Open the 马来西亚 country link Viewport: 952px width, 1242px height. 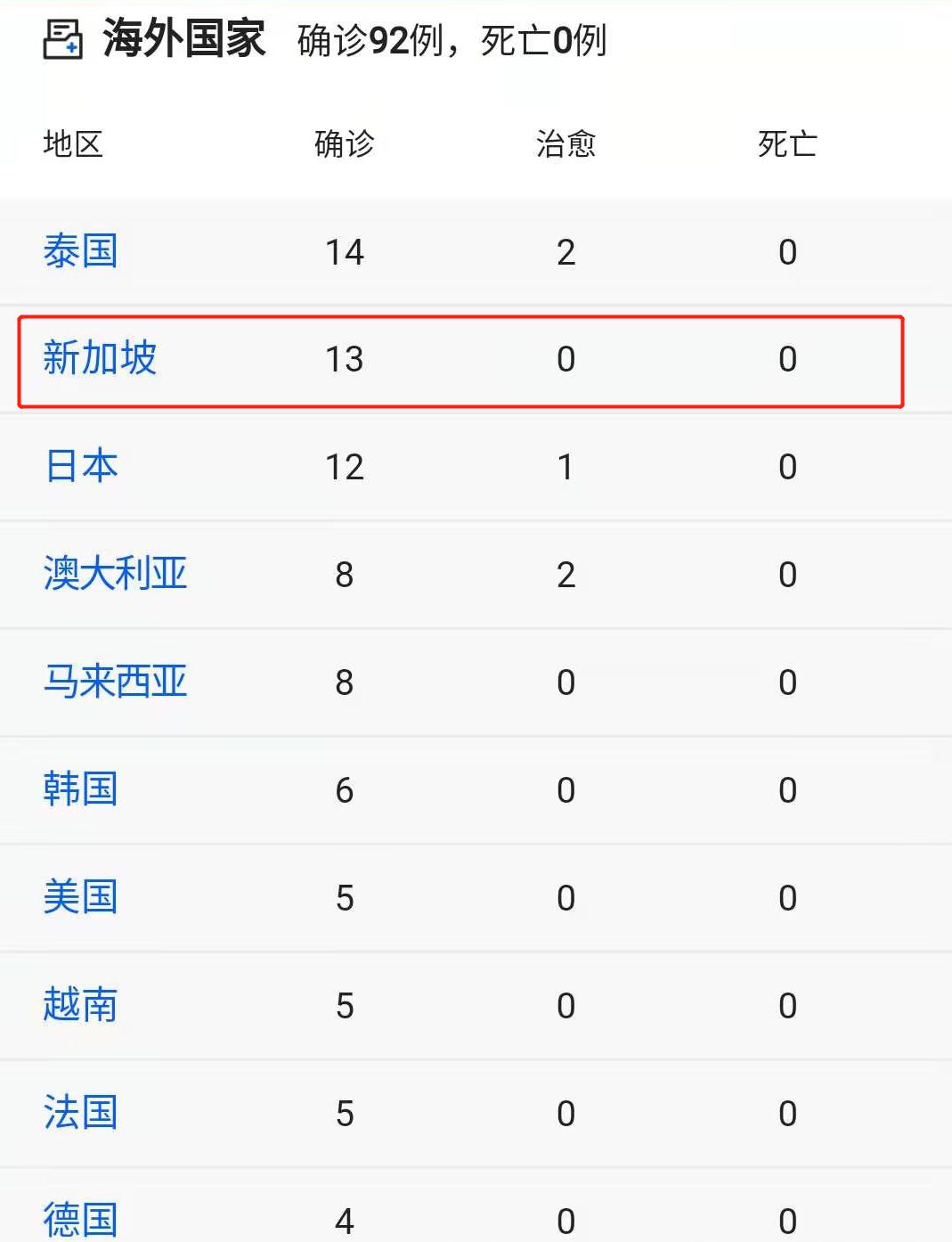tap(115, 682)
